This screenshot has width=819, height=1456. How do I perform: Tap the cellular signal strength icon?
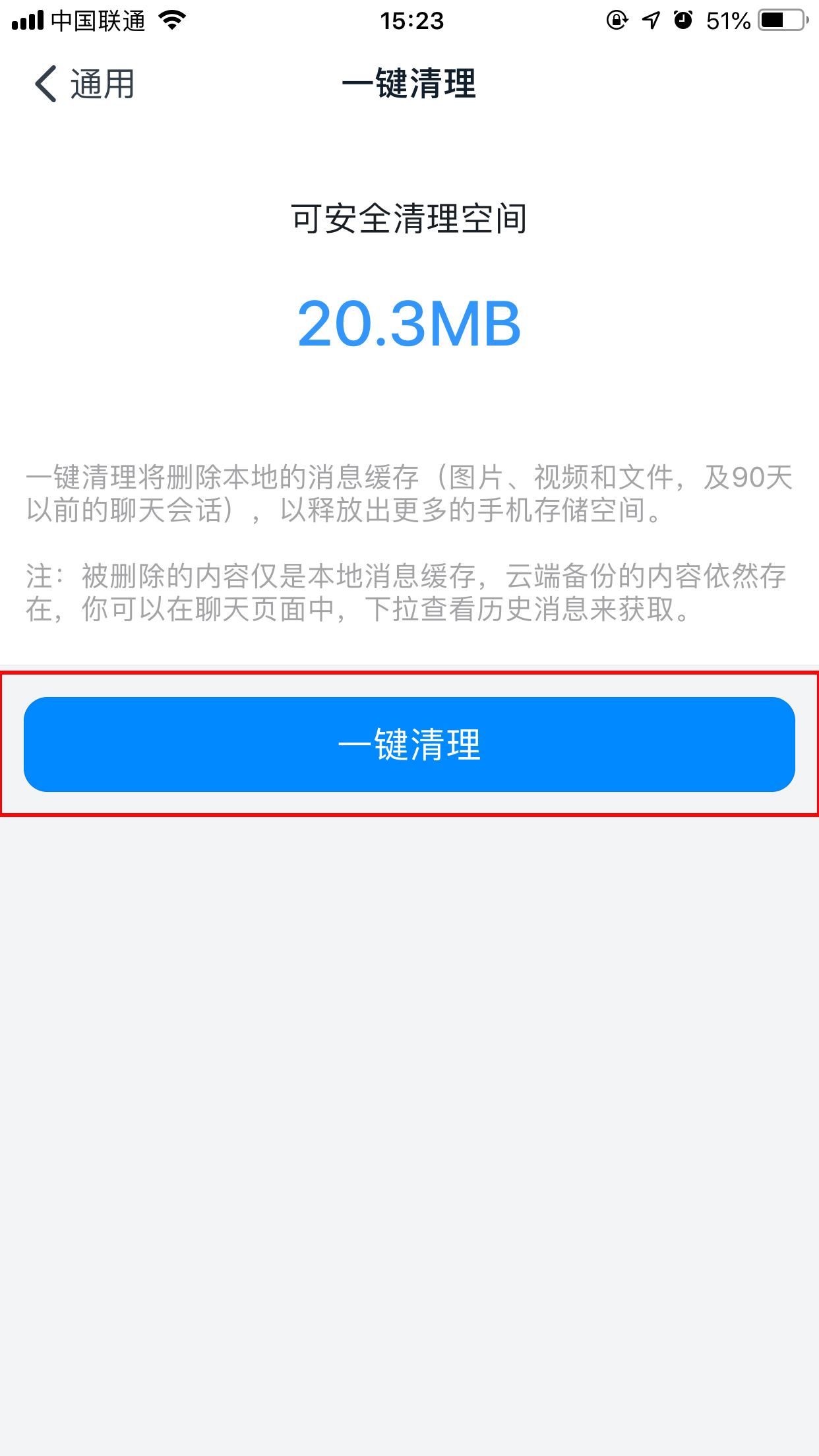click(27, 20)
